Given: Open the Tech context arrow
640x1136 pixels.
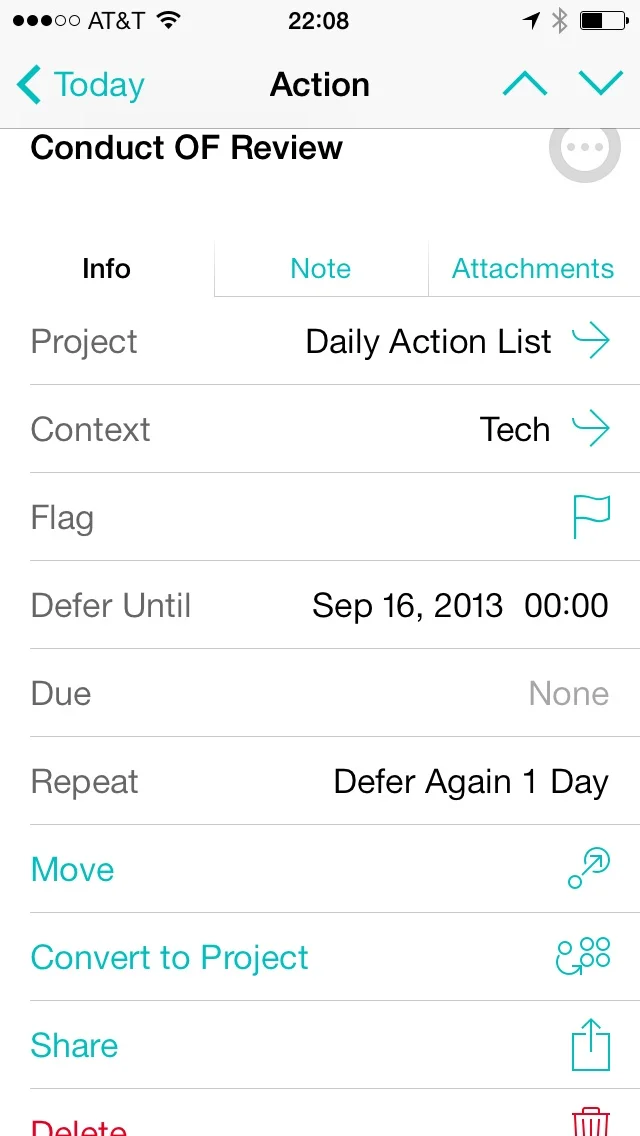Looking at the screenshot, I should [591, 429].
